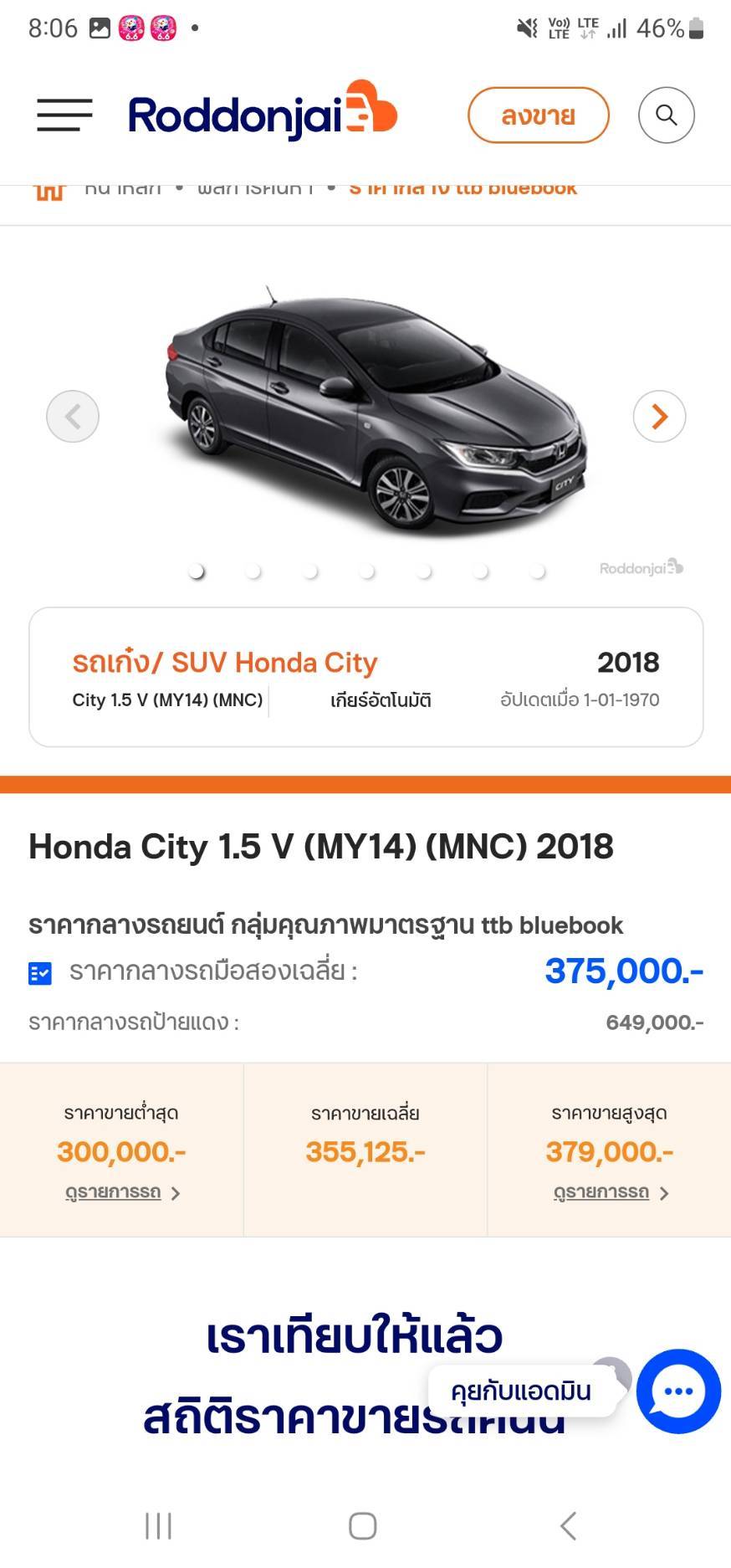The width and height of the screenshot is (731, 1568).
Task: Select the third image carousel dot
Action: click(310, 571)
